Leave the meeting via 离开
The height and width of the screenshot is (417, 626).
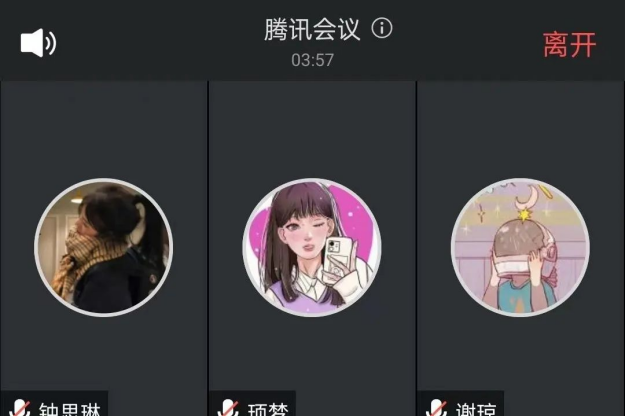pyautogui.click(x=569, y=44)
